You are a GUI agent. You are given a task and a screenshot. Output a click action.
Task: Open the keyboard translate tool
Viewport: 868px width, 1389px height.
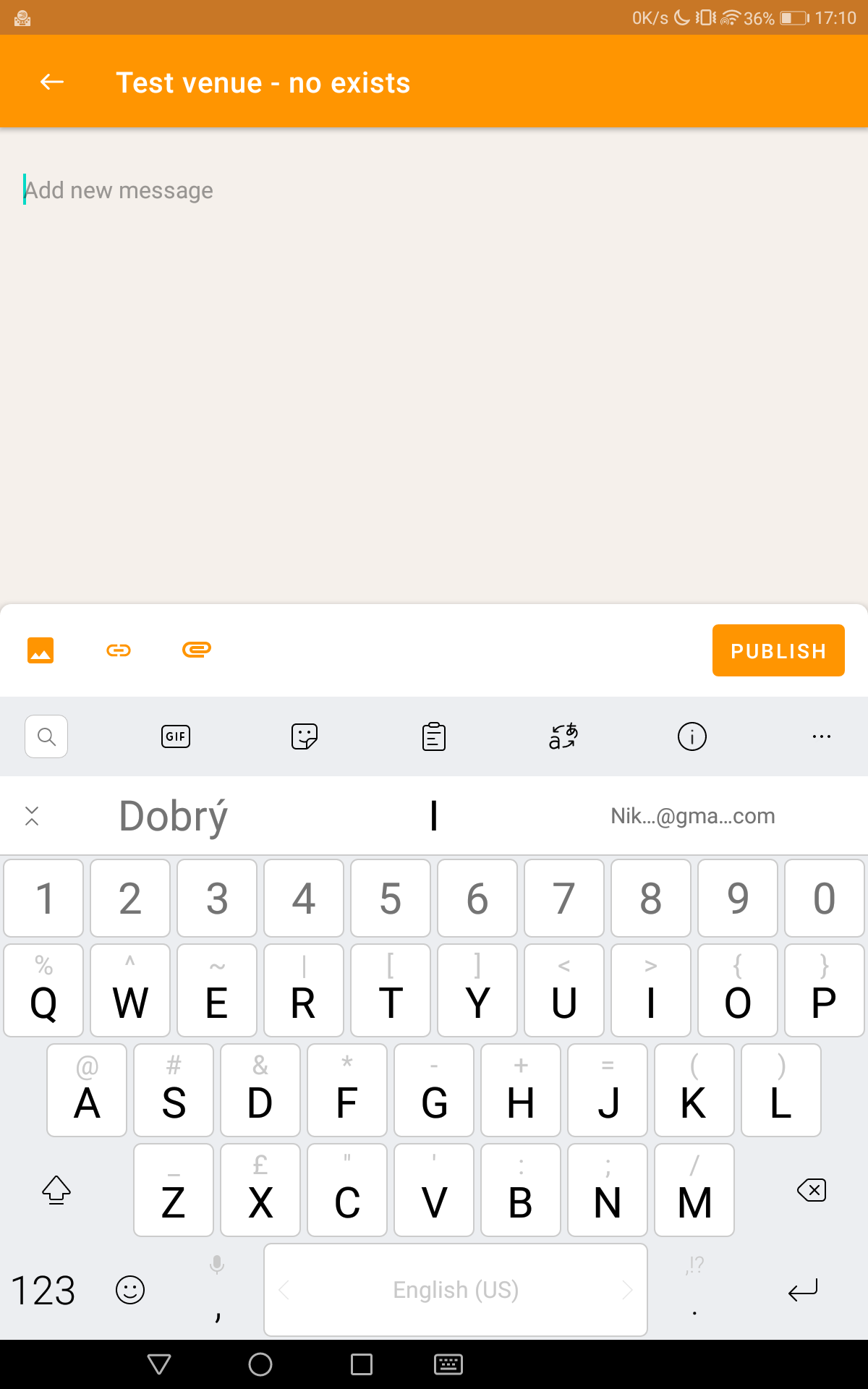[x=563, y=736]
